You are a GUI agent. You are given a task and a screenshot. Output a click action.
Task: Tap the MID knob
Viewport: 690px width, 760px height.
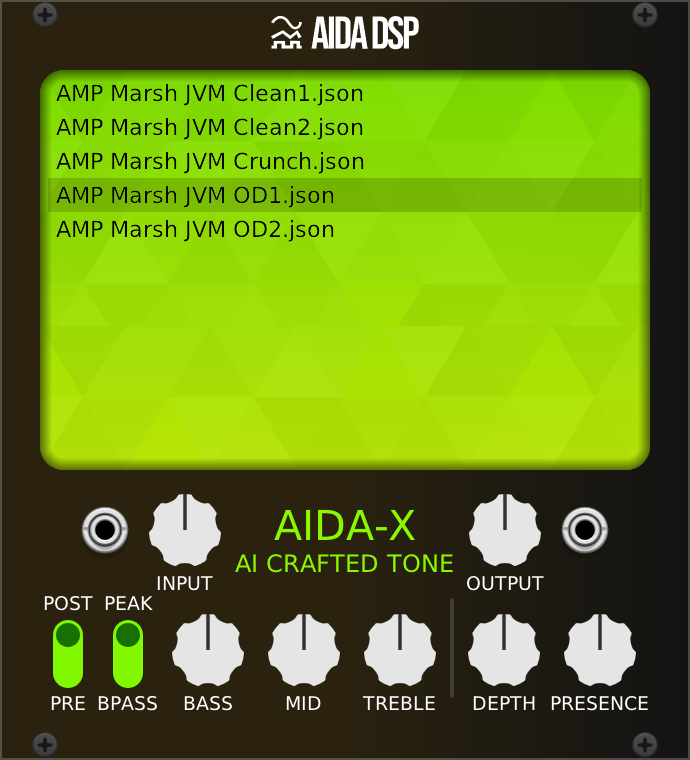[304, 652]
